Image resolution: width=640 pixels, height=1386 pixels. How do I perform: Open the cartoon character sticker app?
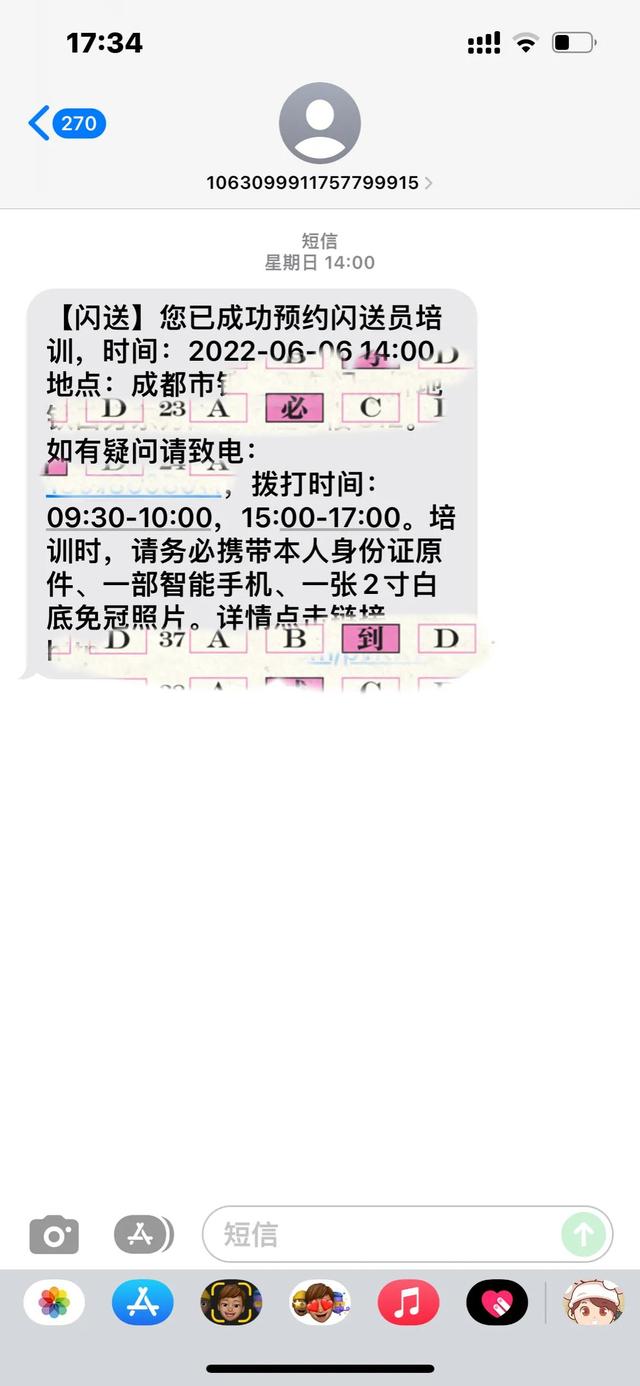[594, 1302]
